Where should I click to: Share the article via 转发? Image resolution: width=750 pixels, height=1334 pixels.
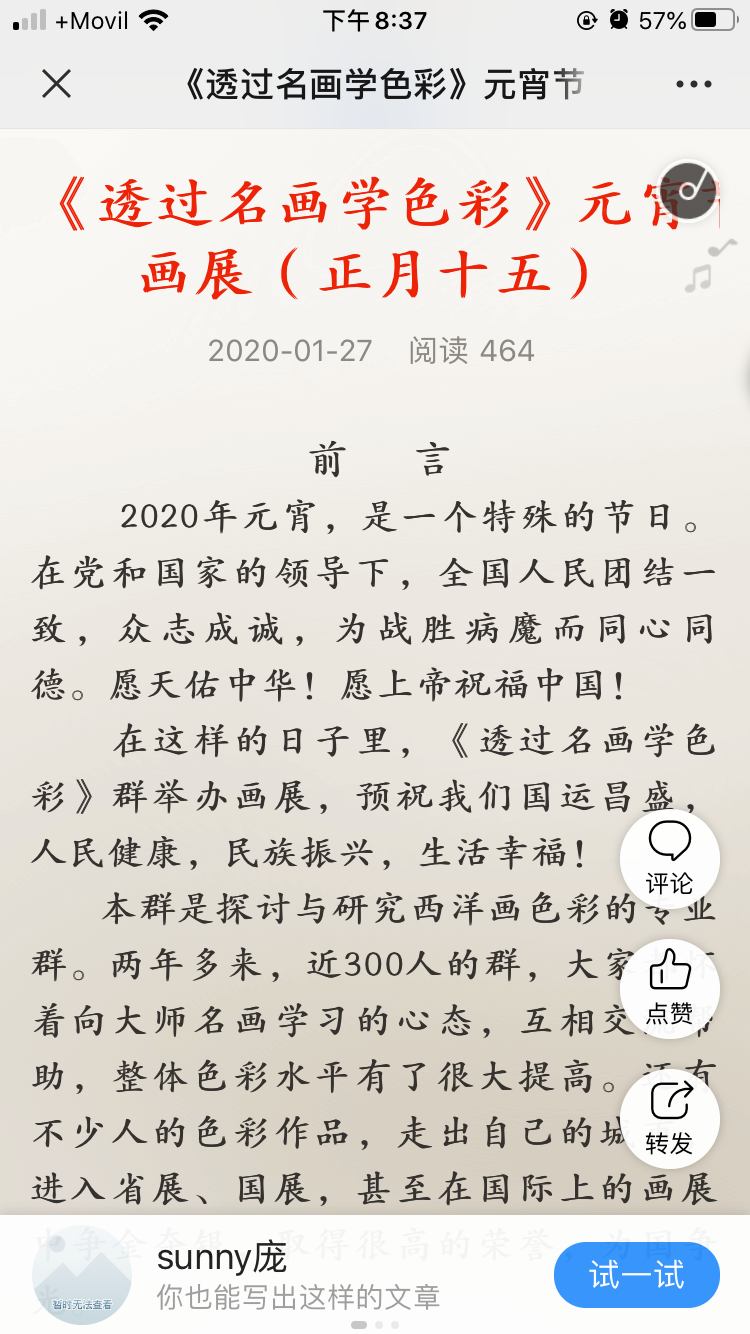(x=669, y=1118)
